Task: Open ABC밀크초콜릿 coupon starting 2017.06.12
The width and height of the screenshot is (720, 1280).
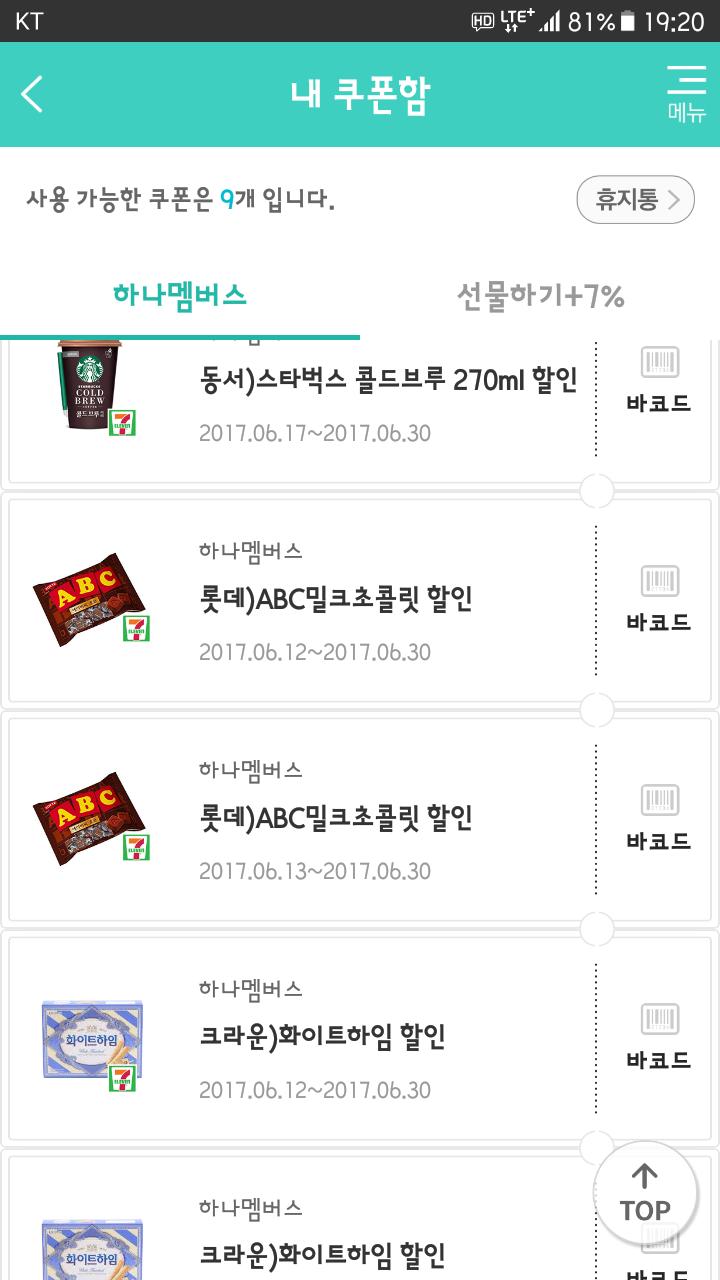Action: tap(336, 600)
